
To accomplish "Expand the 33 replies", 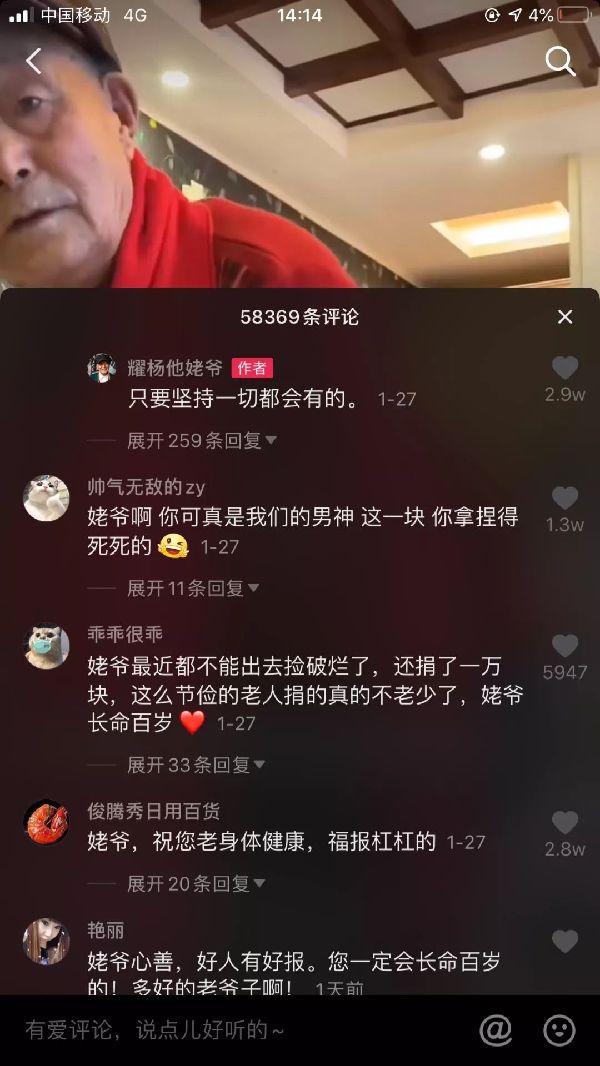I will pyautogui.click(x=196, y=765).
